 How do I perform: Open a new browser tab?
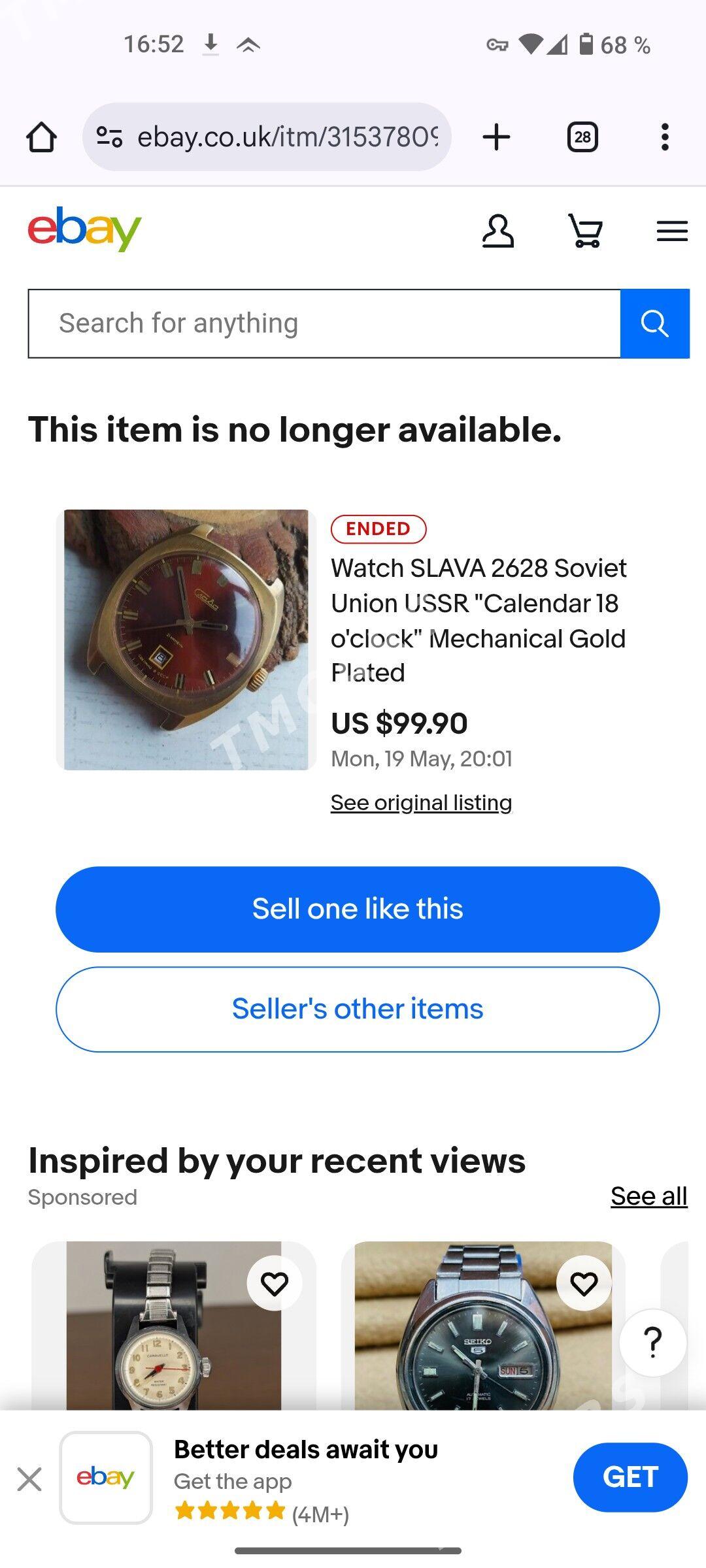pos(496,137)
